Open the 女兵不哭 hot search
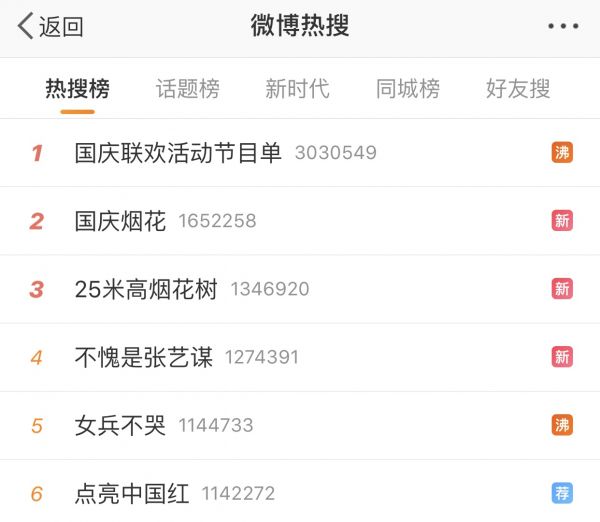Image resolution: width=600 pixels, height=522 pixels. pyautogui.click(x=121, y=425)
